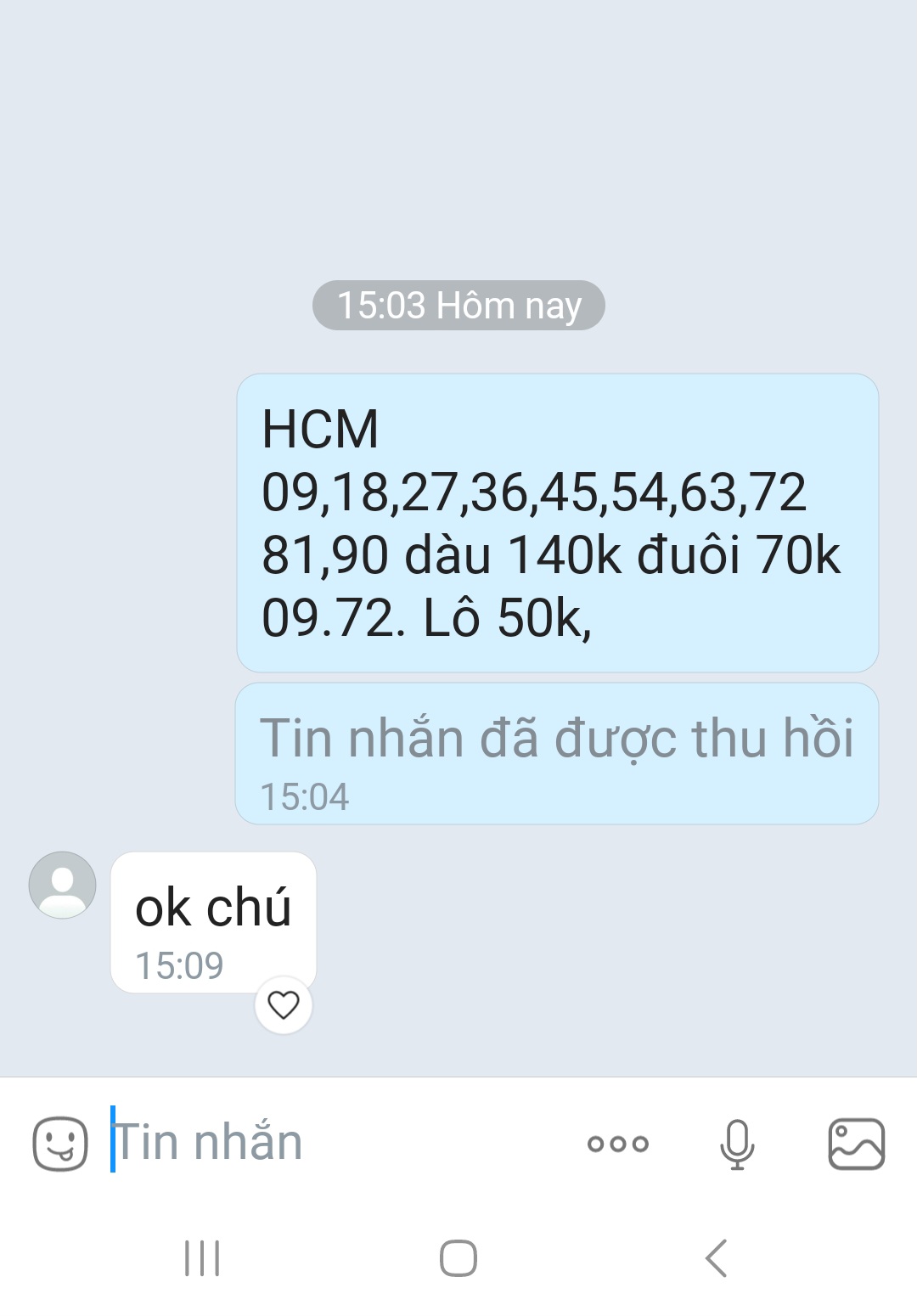
Task: Go to the phone's home screen
Action: point(458,1257)
